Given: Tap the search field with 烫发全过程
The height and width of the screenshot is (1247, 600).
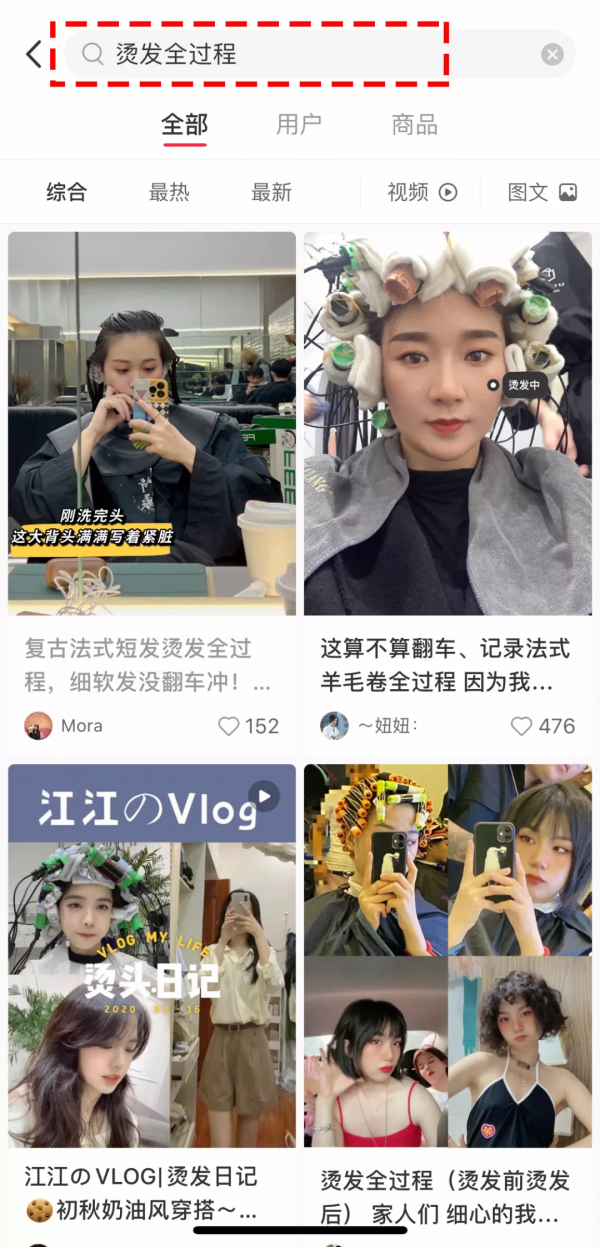Looking at the screenshot, I should coord(300,54).
